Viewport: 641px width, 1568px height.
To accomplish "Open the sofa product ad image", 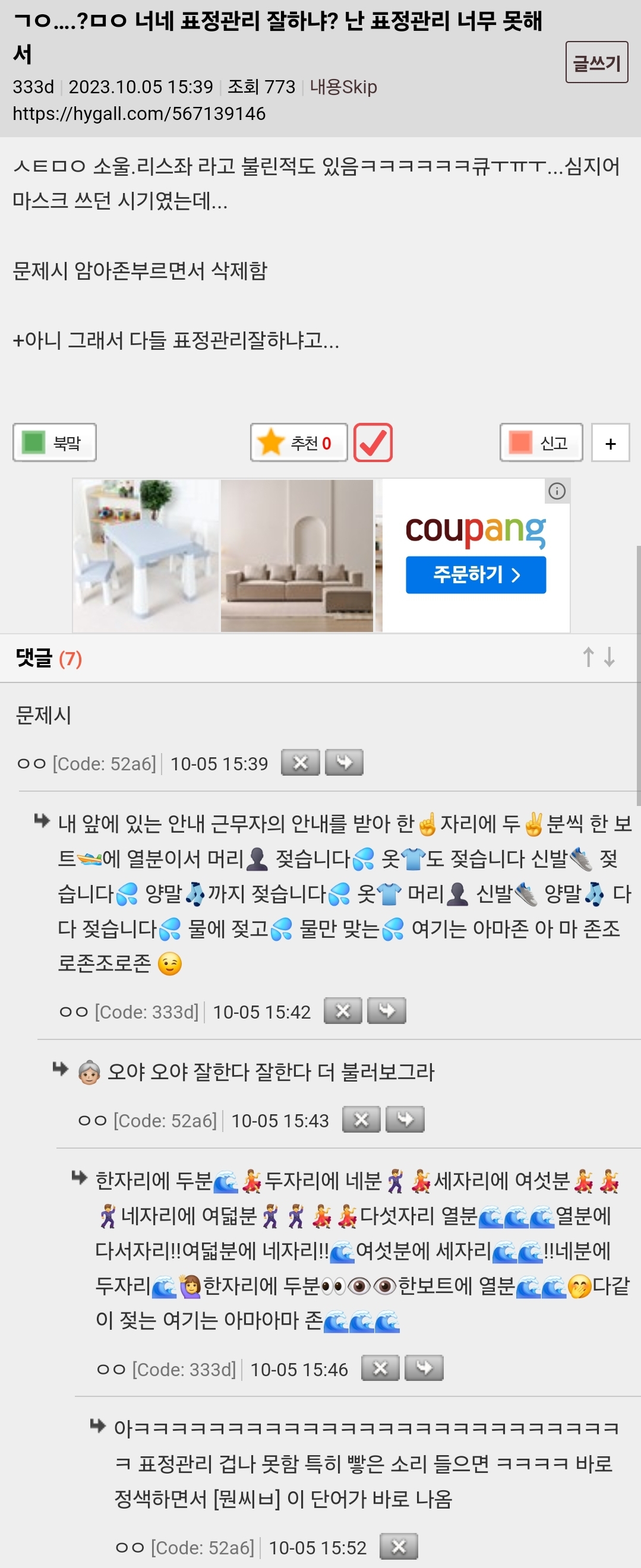I will tap(297, 555).
